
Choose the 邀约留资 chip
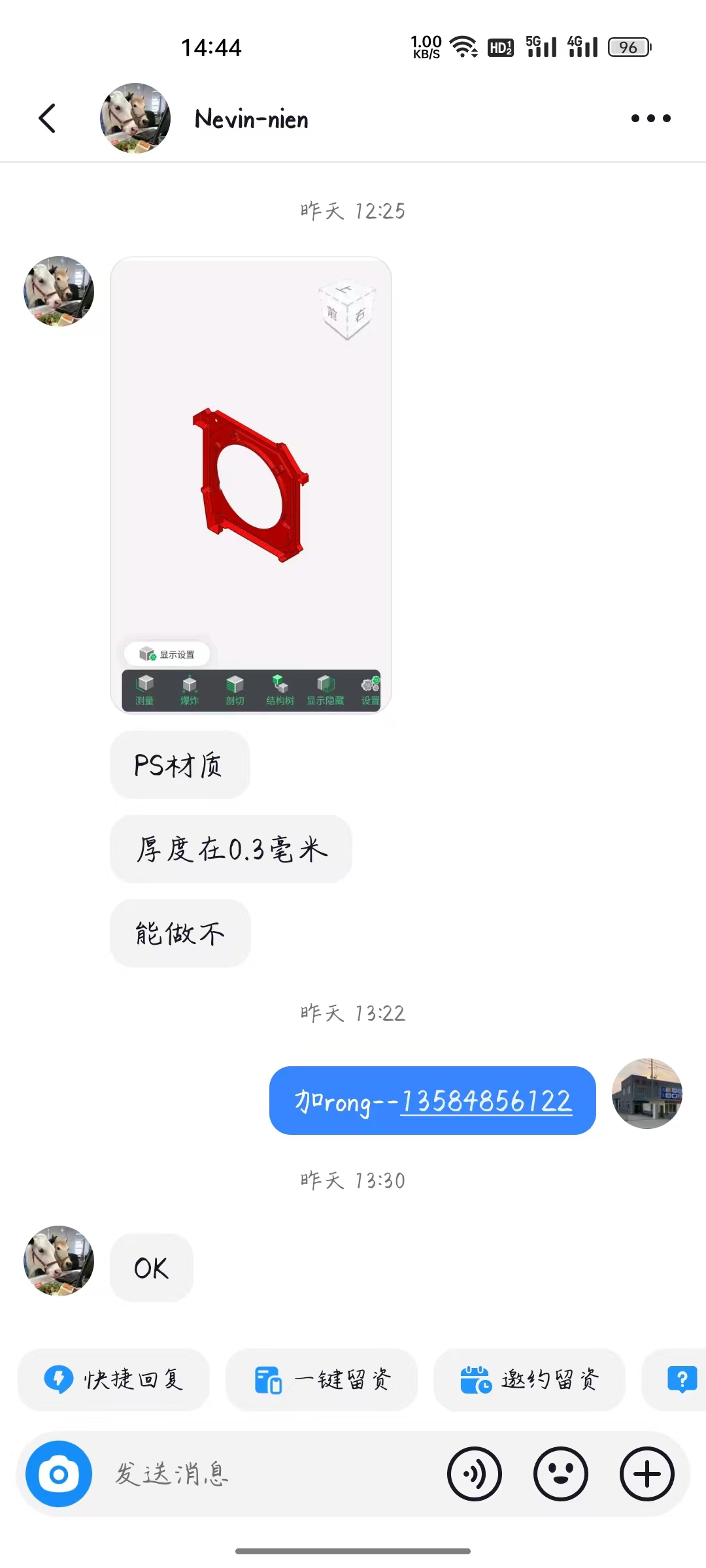529,1379
